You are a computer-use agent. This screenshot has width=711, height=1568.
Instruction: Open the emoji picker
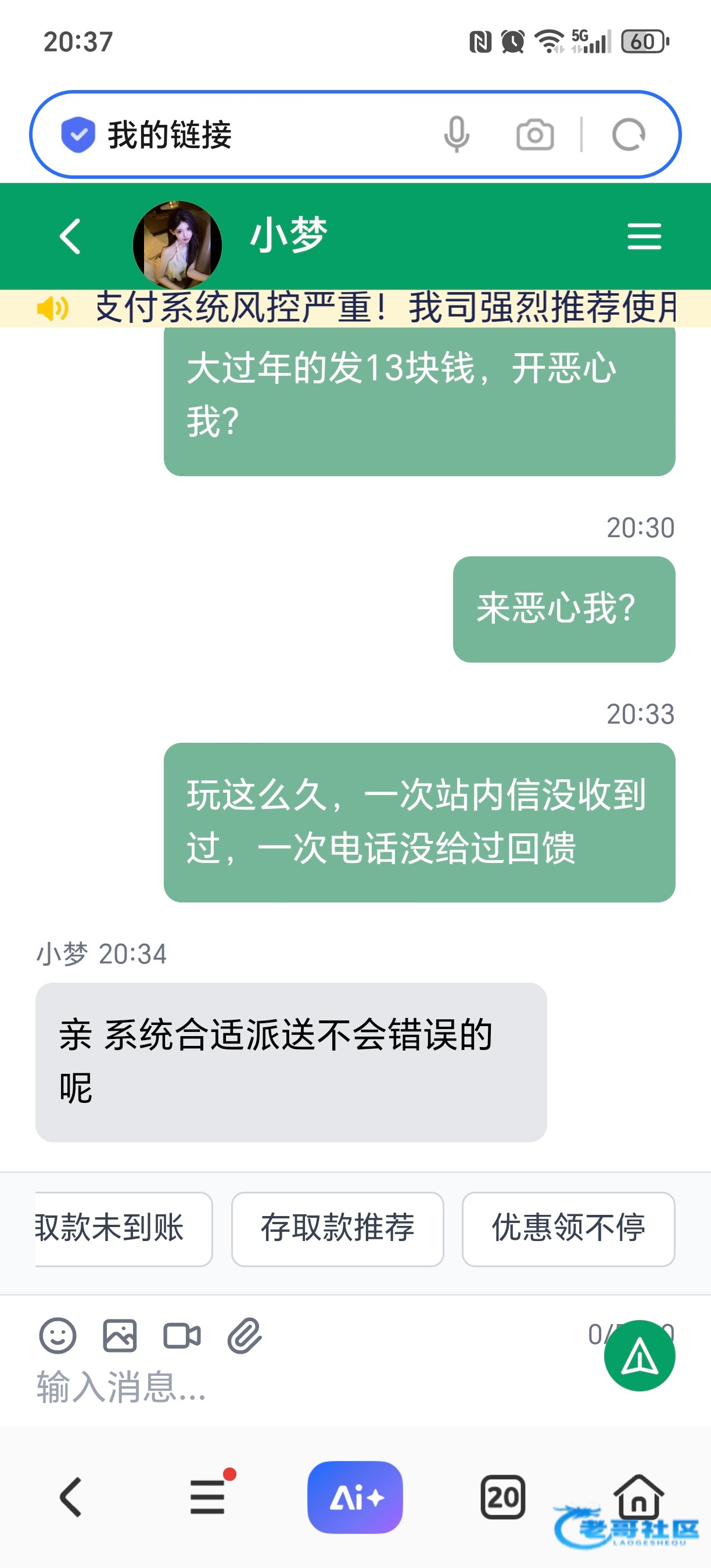tap(58, 1336)
